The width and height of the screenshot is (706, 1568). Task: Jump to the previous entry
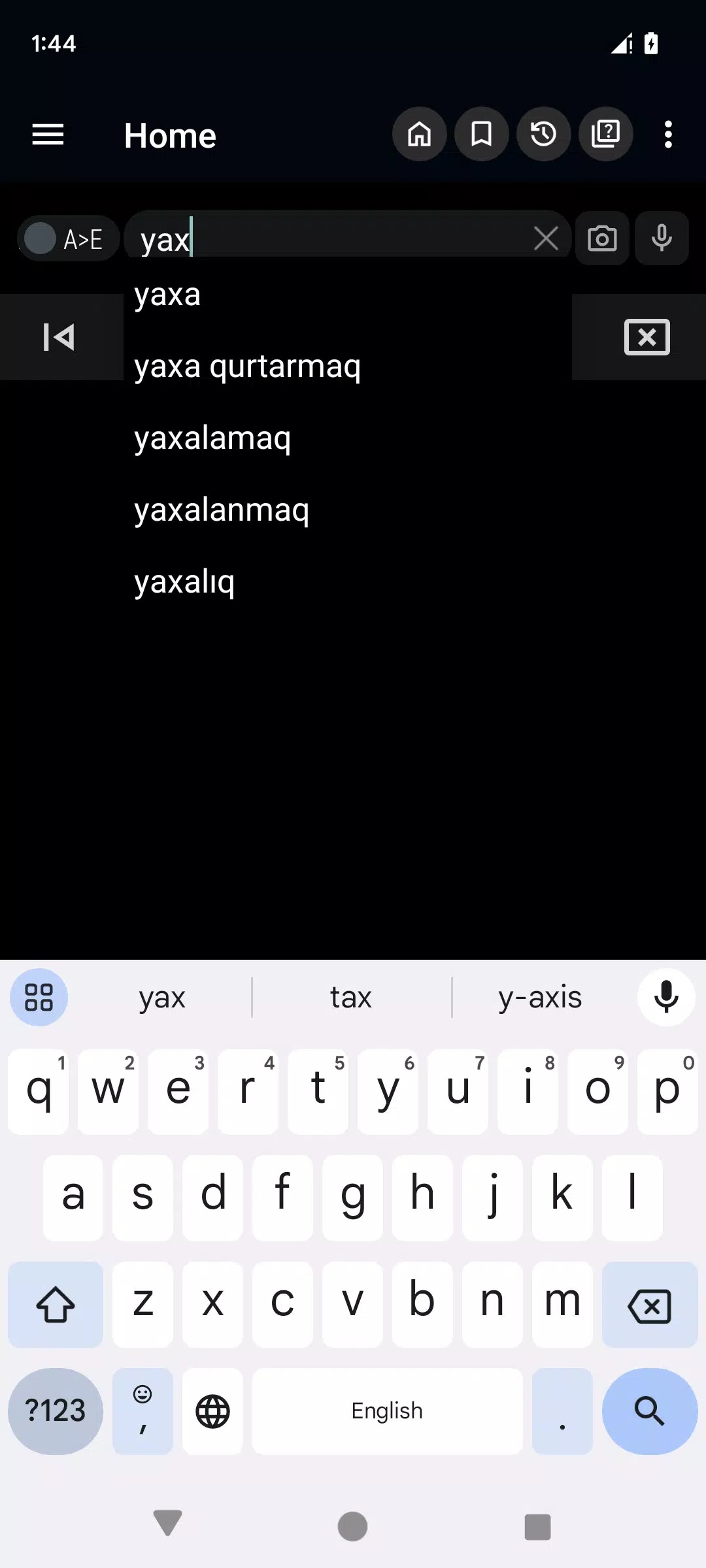click(x=60, y=337)
